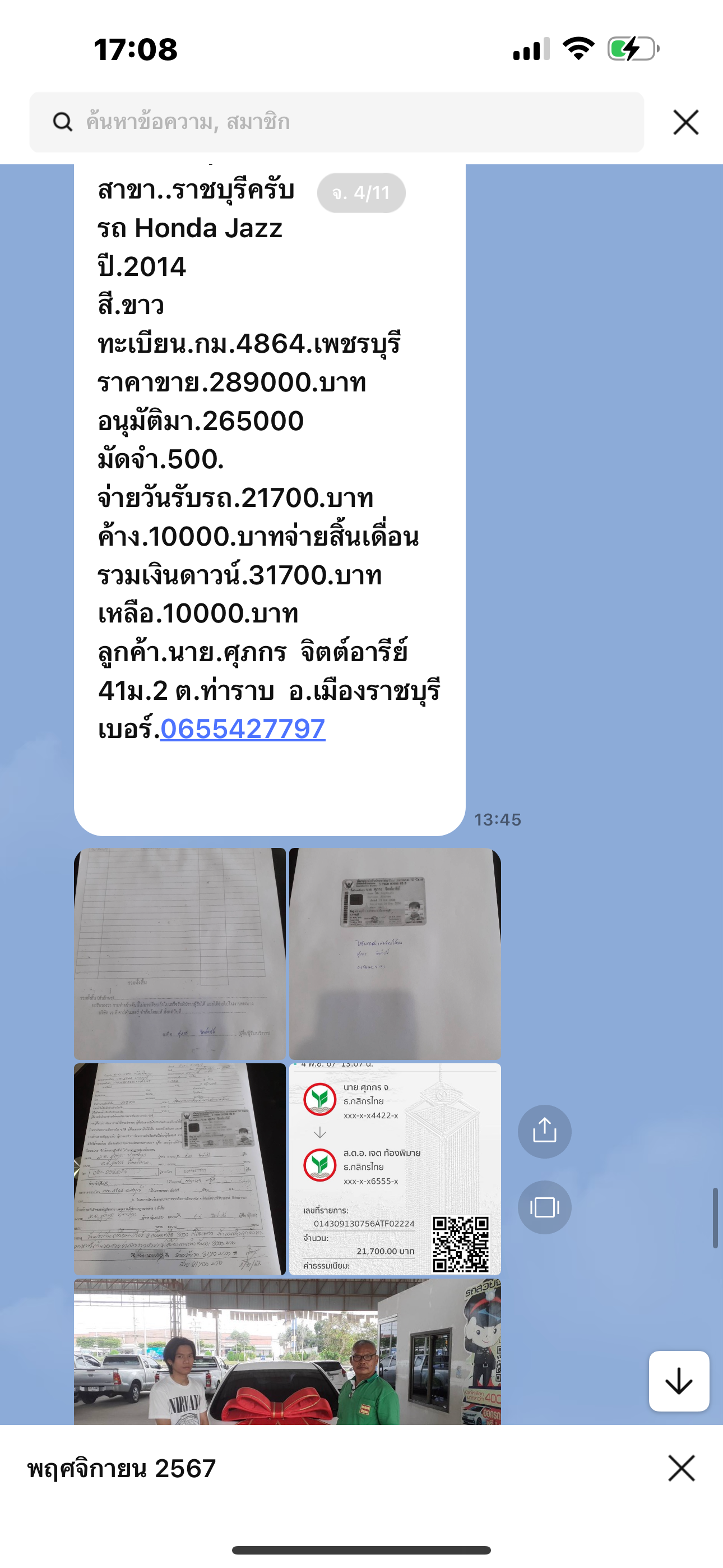Share the image group
The width and height of the screenshot is (723, 1568).
click(545, 1132)
